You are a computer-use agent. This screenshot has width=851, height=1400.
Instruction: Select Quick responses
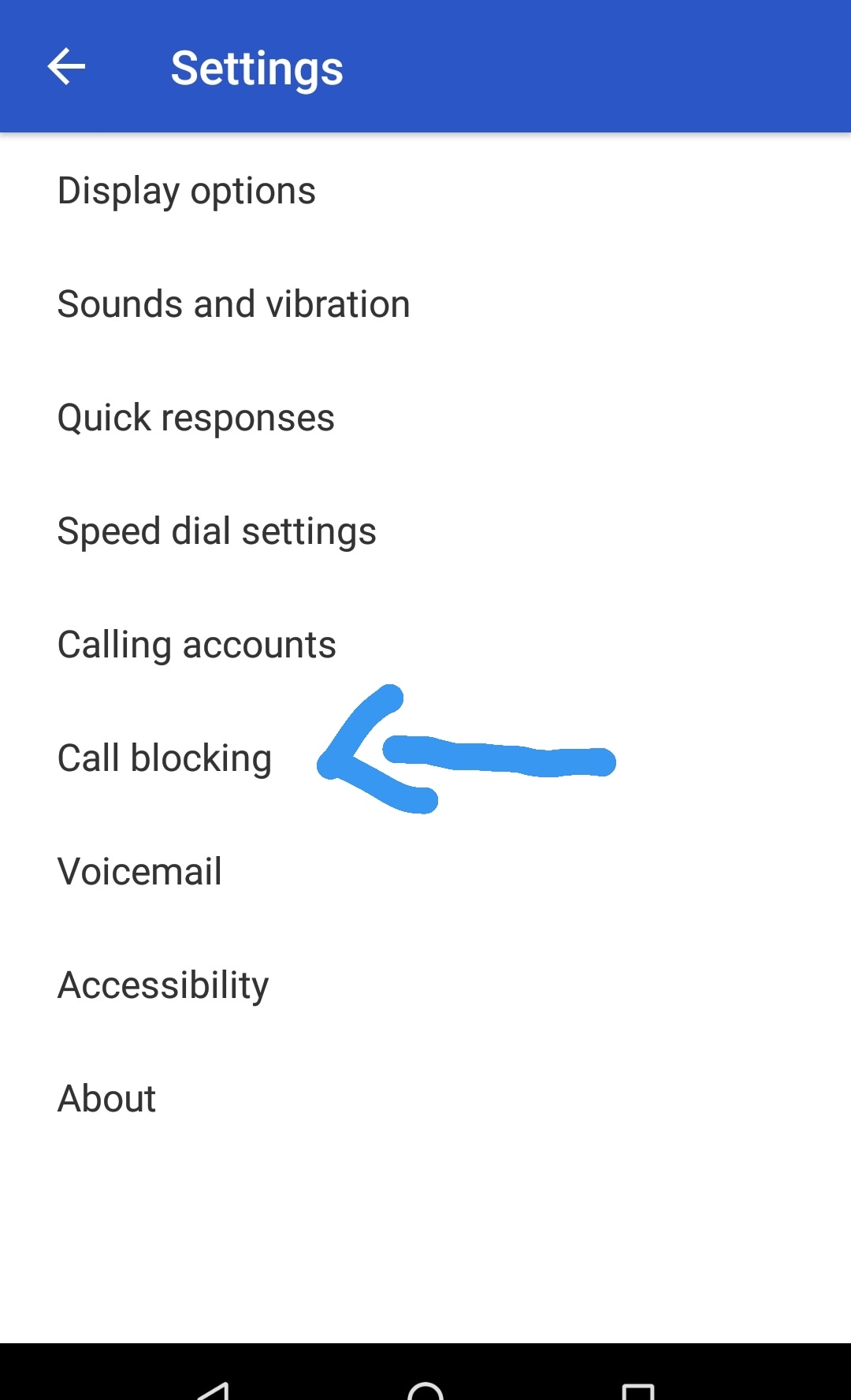click(425, 418)
